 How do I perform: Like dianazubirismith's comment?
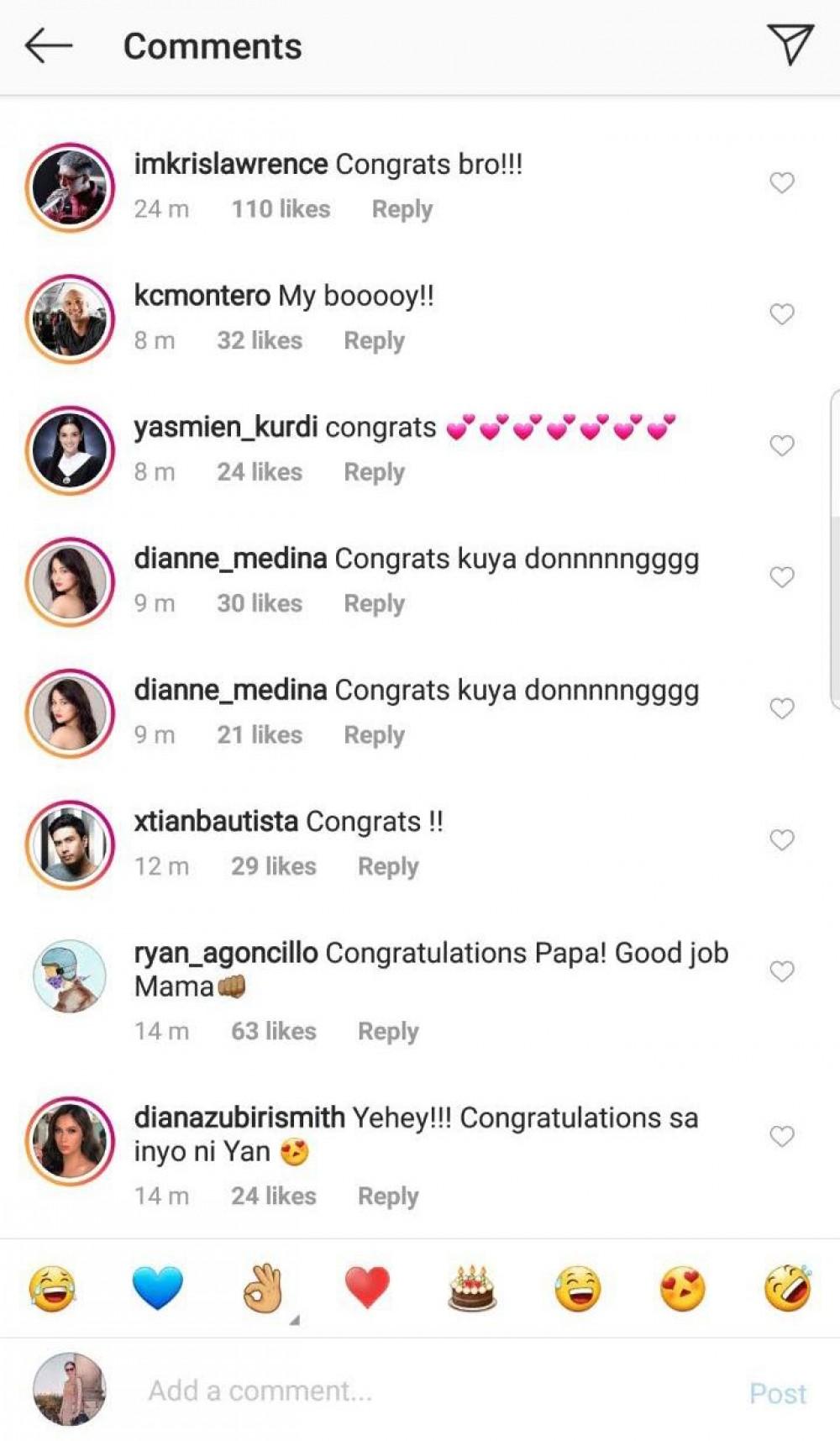click(x=781, y=1136)
